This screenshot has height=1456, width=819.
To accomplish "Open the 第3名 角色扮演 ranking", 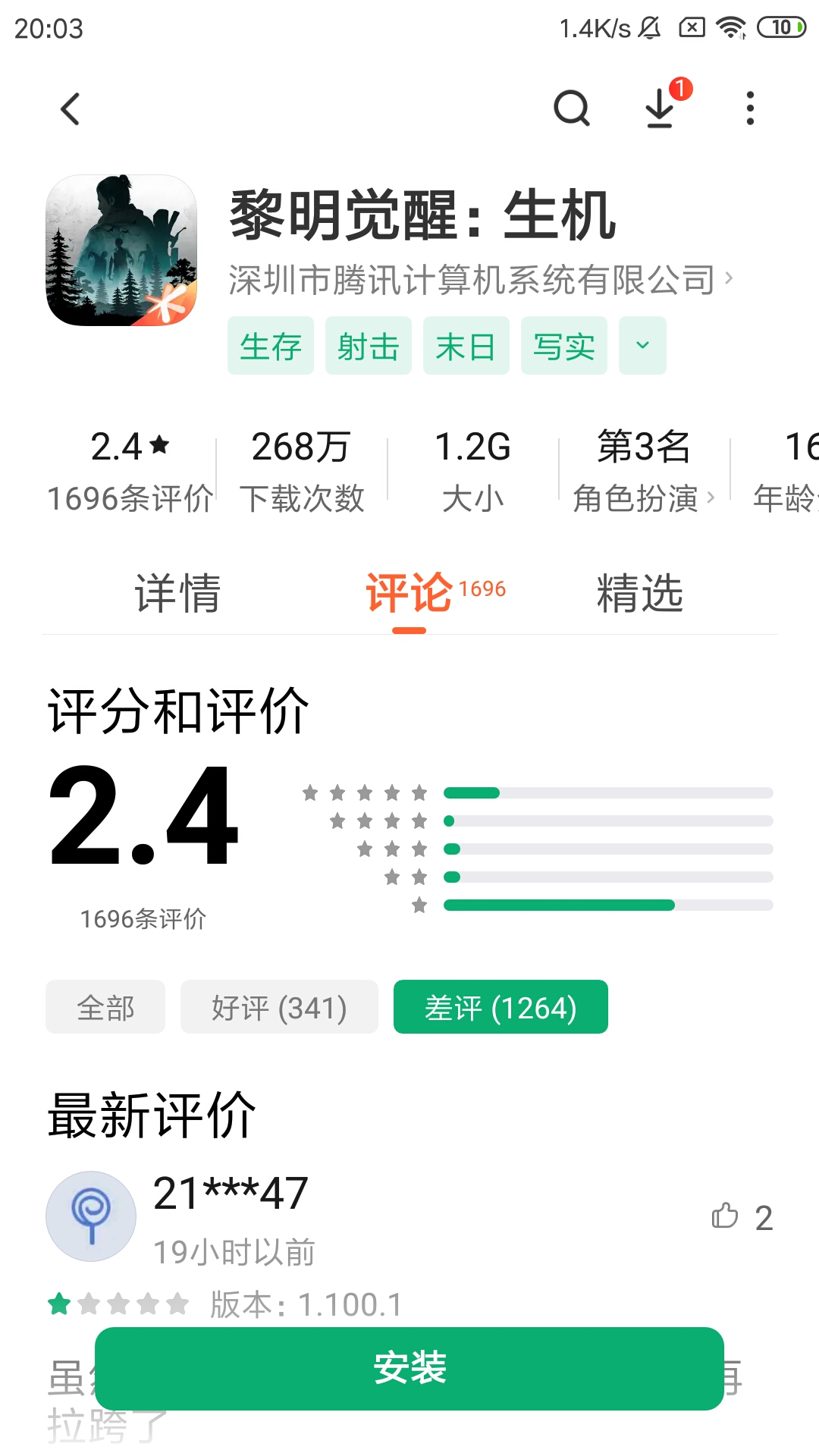I will 644,470.
